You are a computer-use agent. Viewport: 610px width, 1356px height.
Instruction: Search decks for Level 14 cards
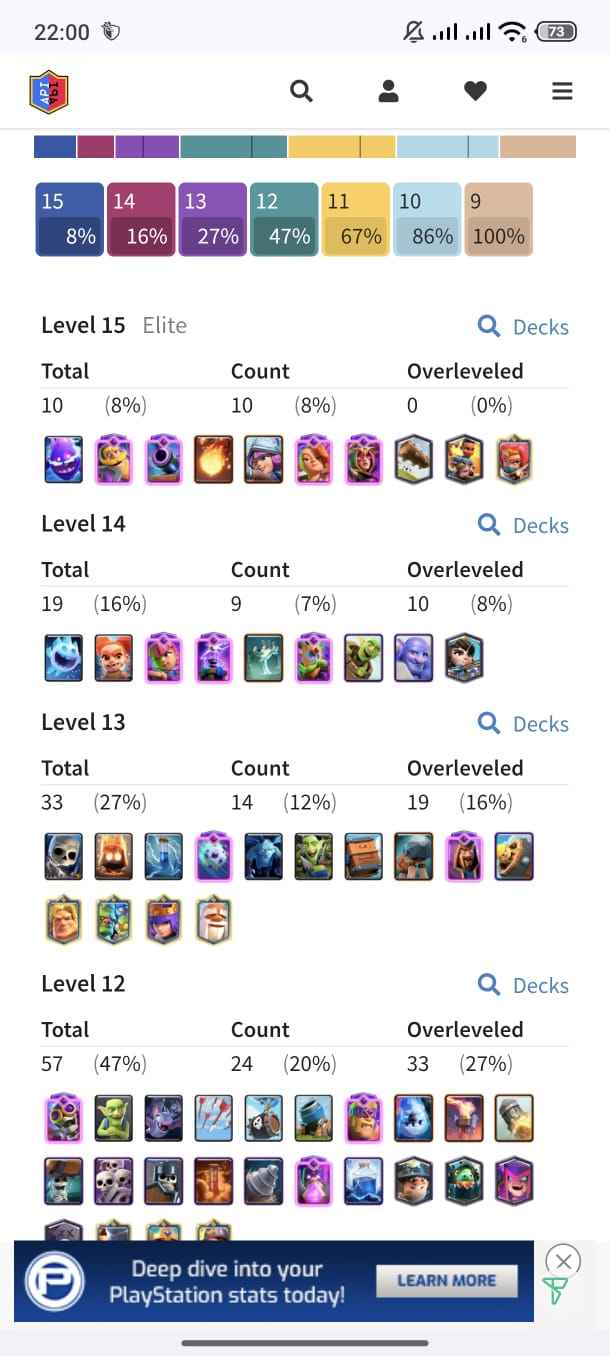523,525
